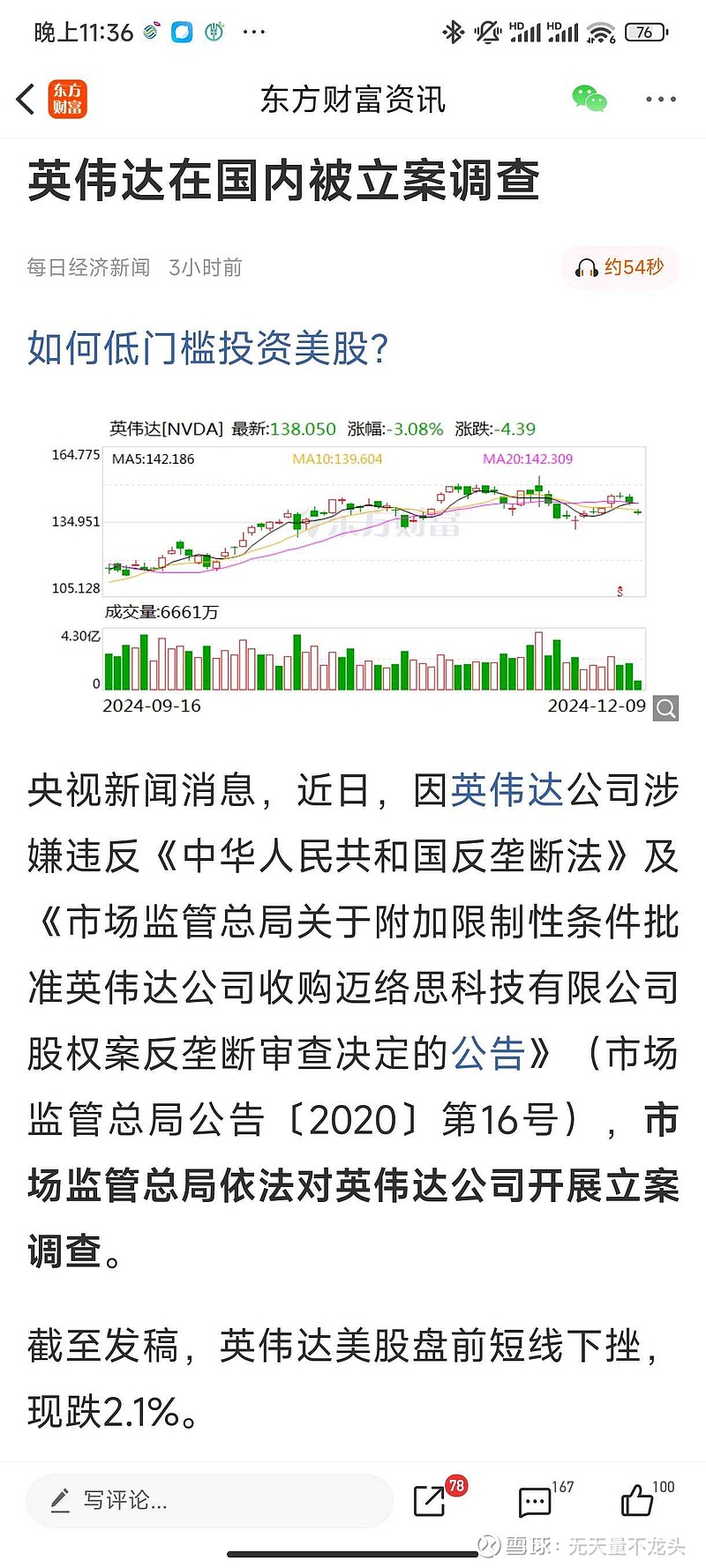The width and height of the screenshot is (706, 1568).
Task: Tap the magnifier icon on the chart
Action: point(665,708)
